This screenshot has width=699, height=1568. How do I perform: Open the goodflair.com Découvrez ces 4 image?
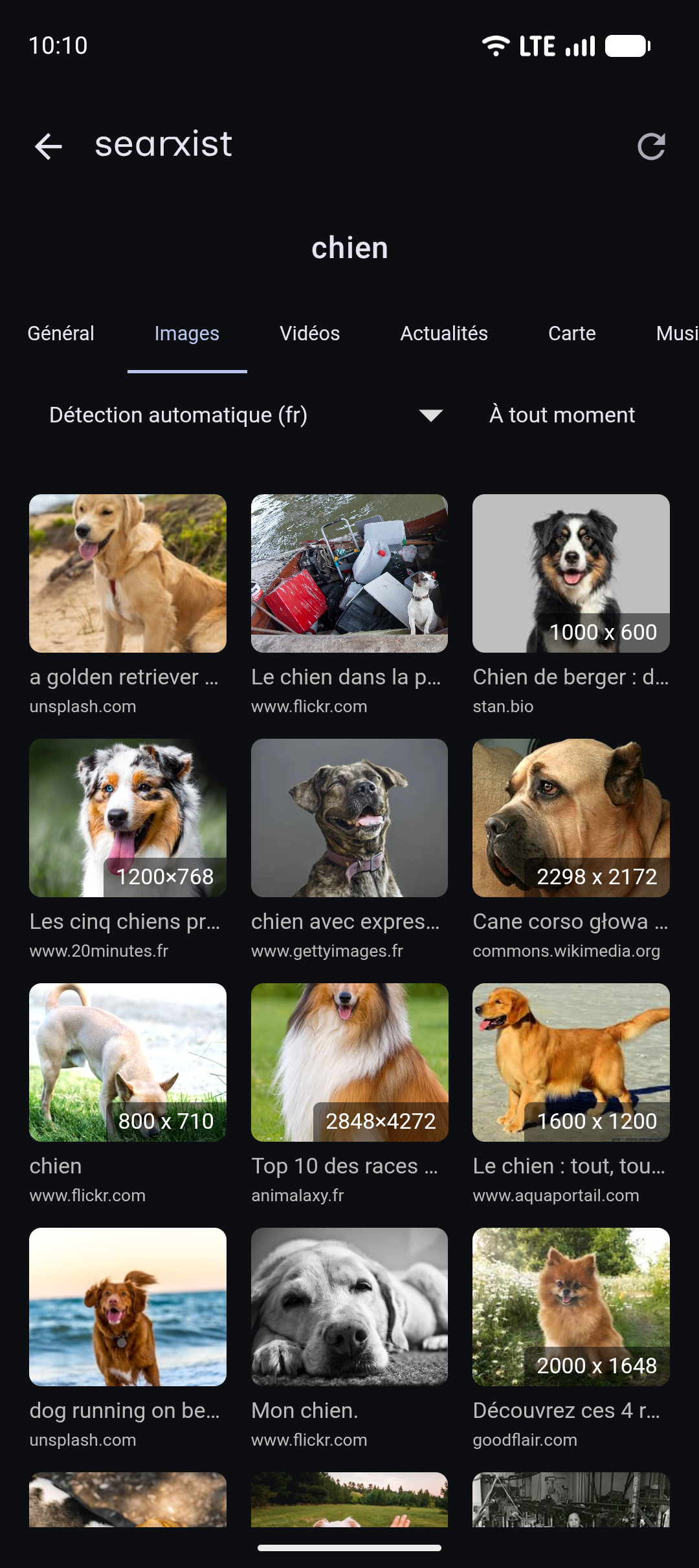(571, 1307)
